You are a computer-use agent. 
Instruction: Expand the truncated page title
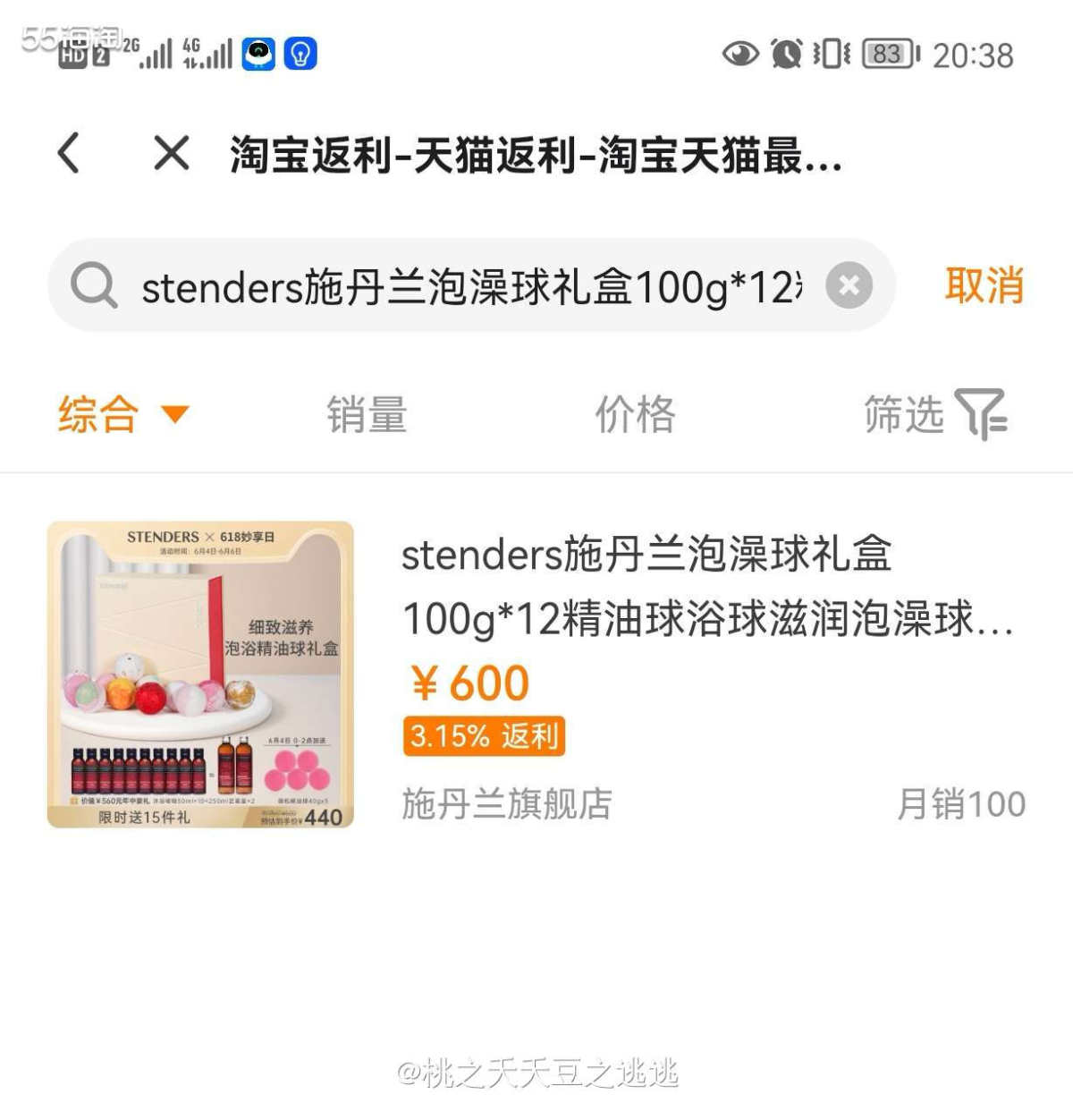click(x=535, y=158)
